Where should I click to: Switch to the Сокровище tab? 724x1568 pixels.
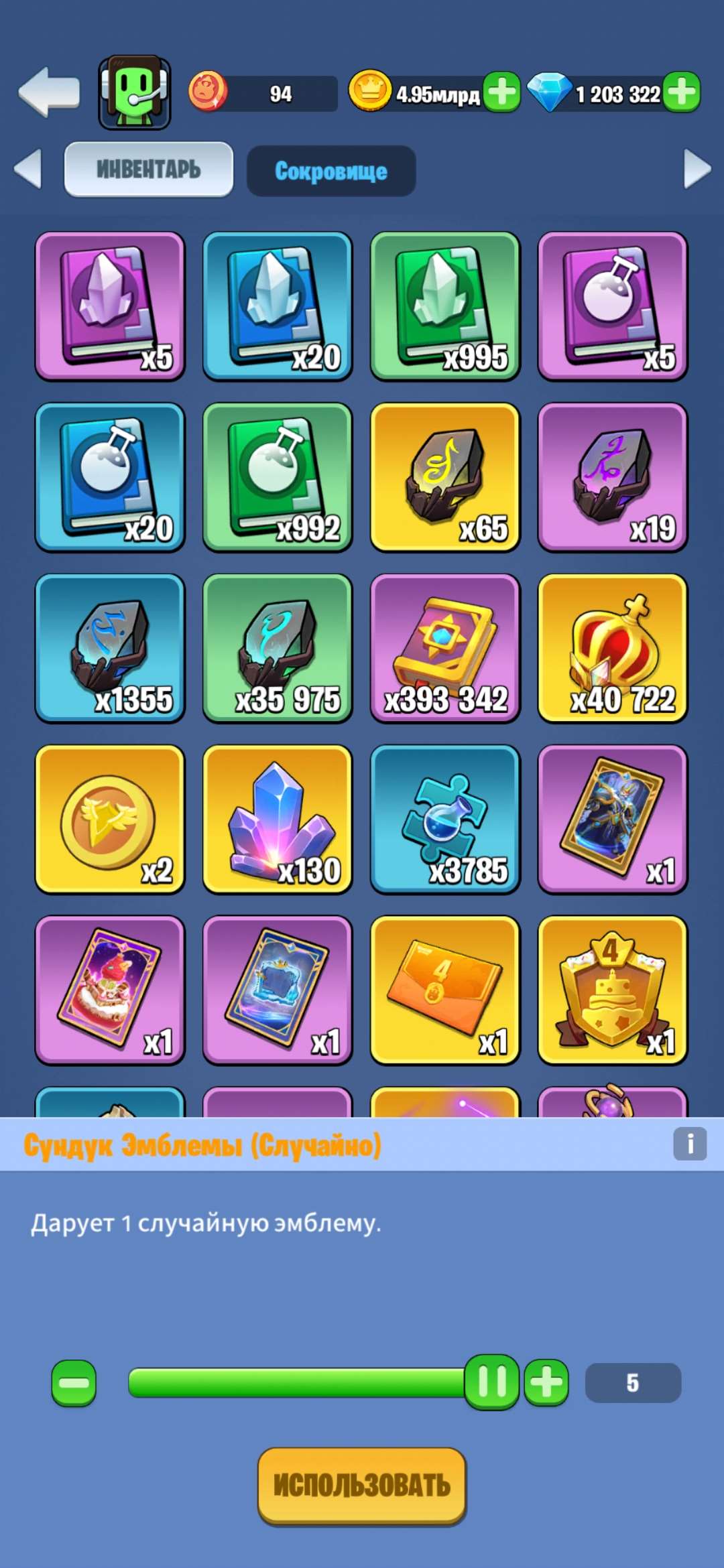pyautogui.click(x=330, y=171)
